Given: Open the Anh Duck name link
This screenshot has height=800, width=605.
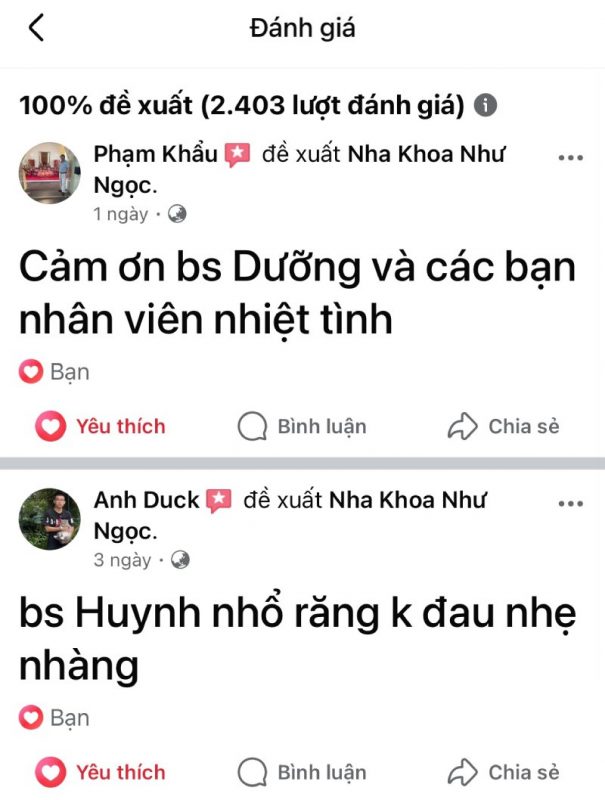Looking at the screenshot, I should click(148, 501).
